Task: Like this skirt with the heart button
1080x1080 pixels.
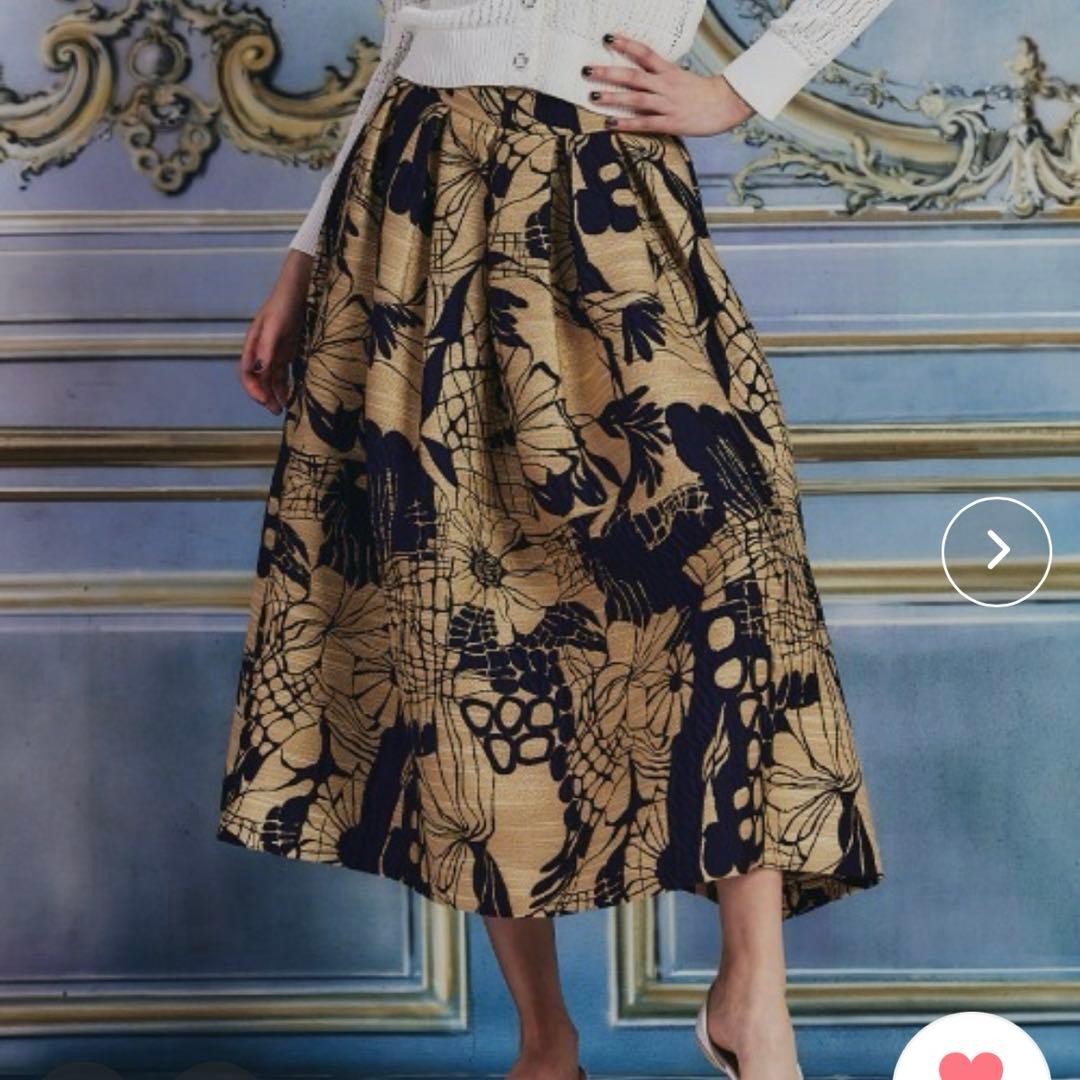Action: pyautogui.click(x=971, y=1062)
